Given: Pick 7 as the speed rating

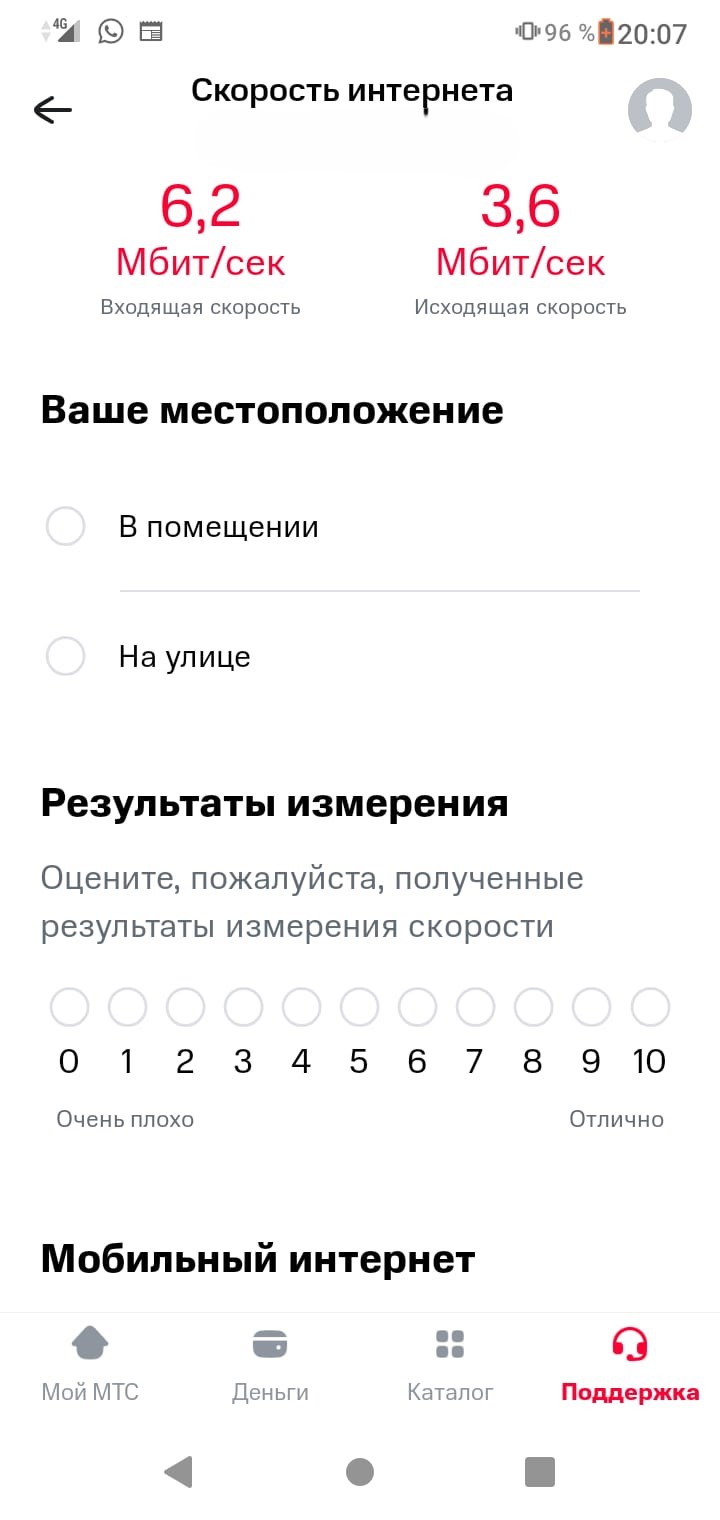Looking at the screenshot, I should [475, 1007].
